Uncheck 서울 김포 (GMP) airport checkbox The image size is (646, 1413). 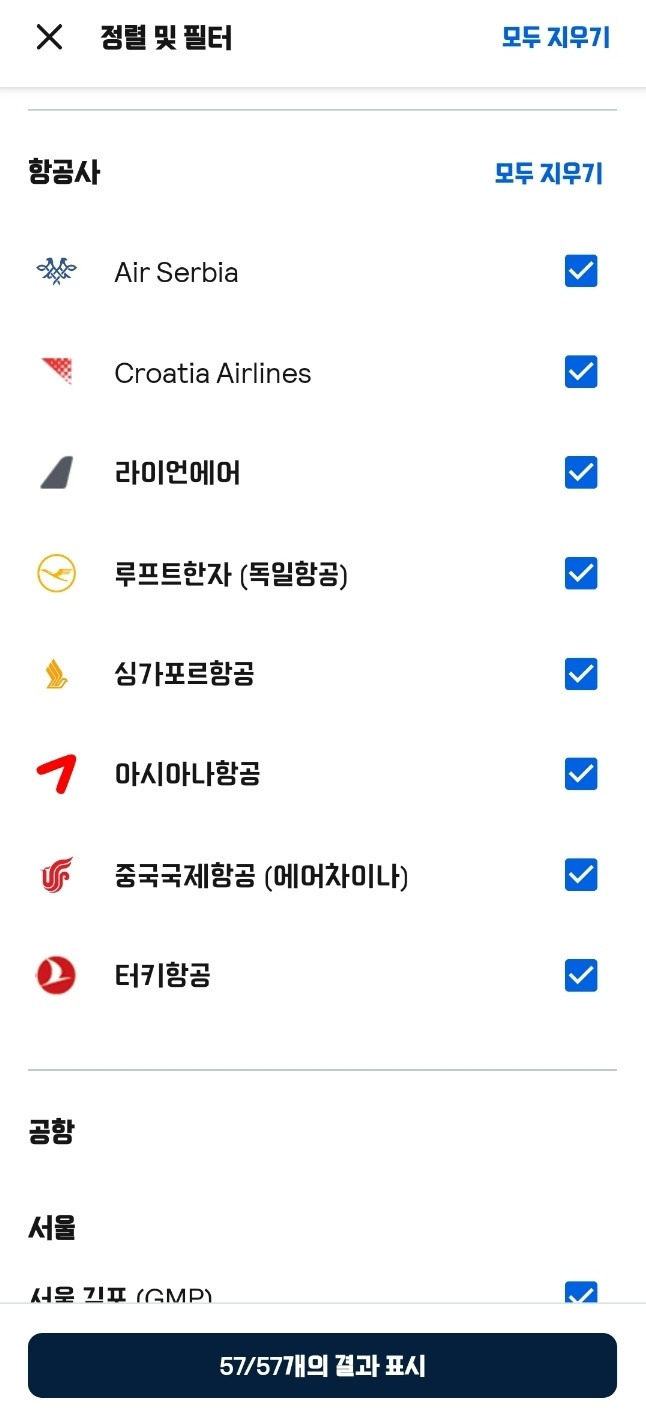(x=581, y=1293)
